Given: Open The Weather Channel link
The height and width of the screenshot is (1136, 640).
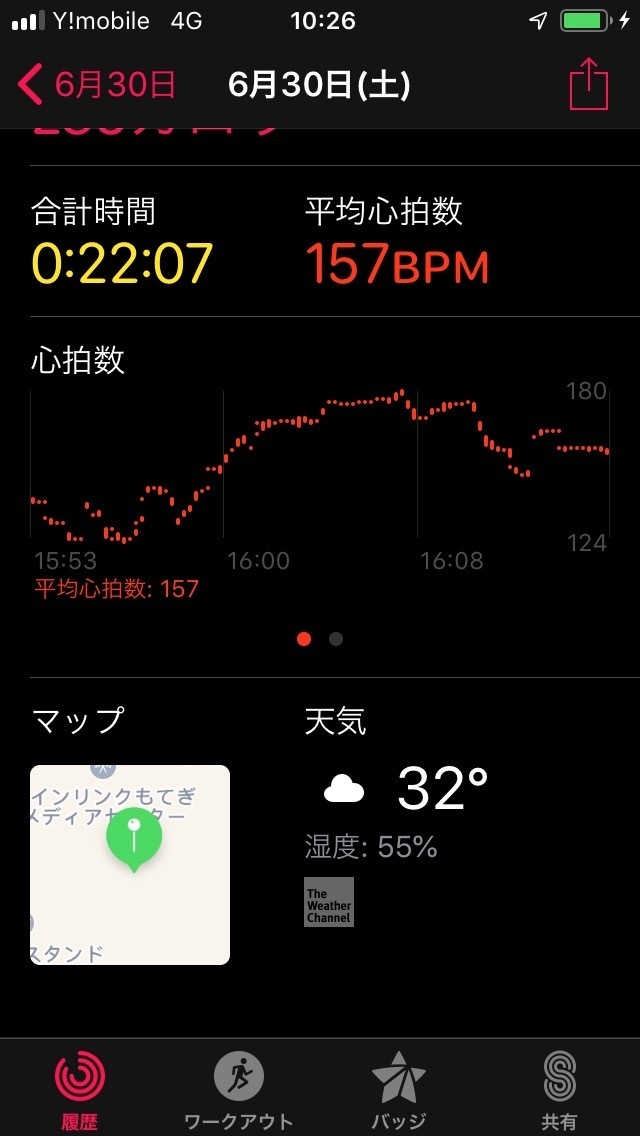Looking at the screenshot, I should point(329,902).
